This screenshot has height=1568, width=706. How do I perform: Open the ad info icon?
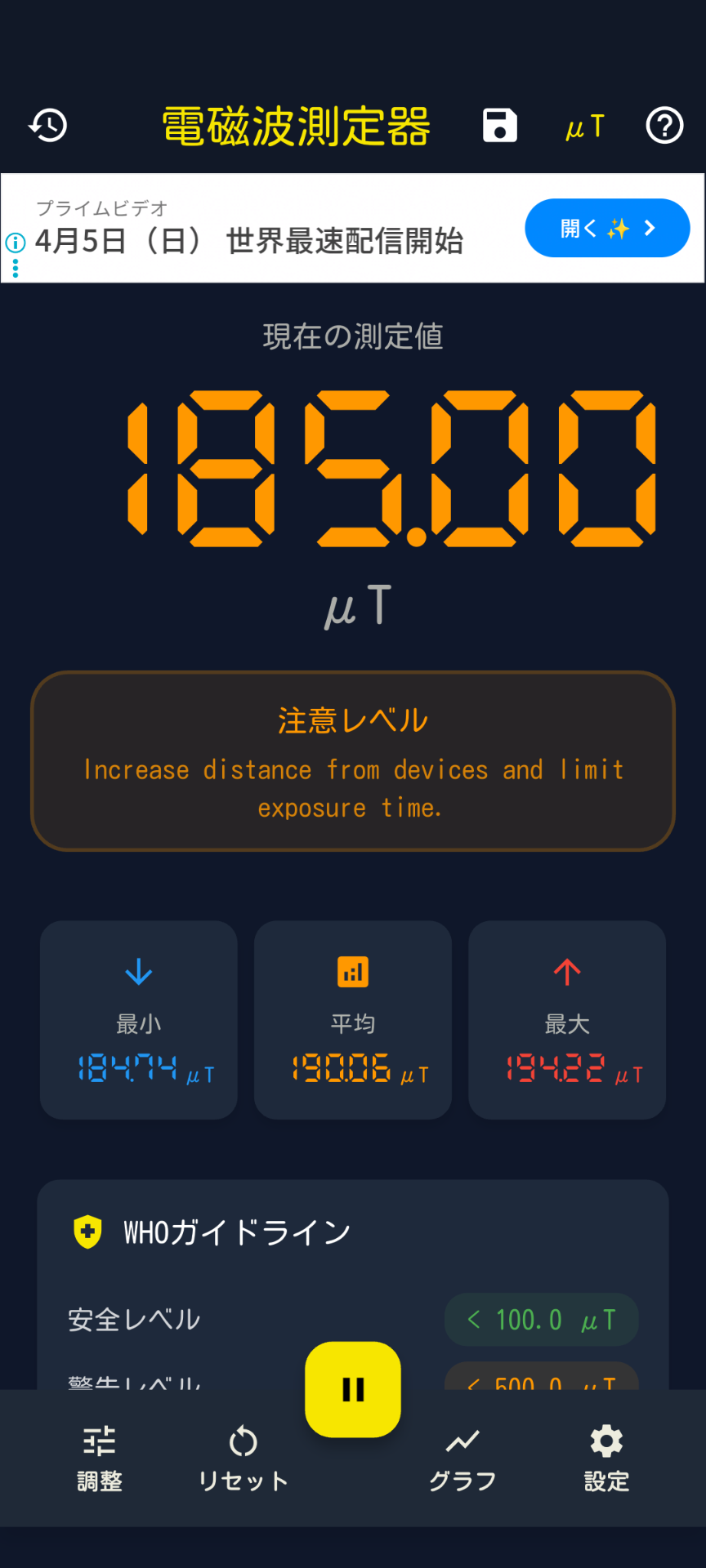point(16,243)
